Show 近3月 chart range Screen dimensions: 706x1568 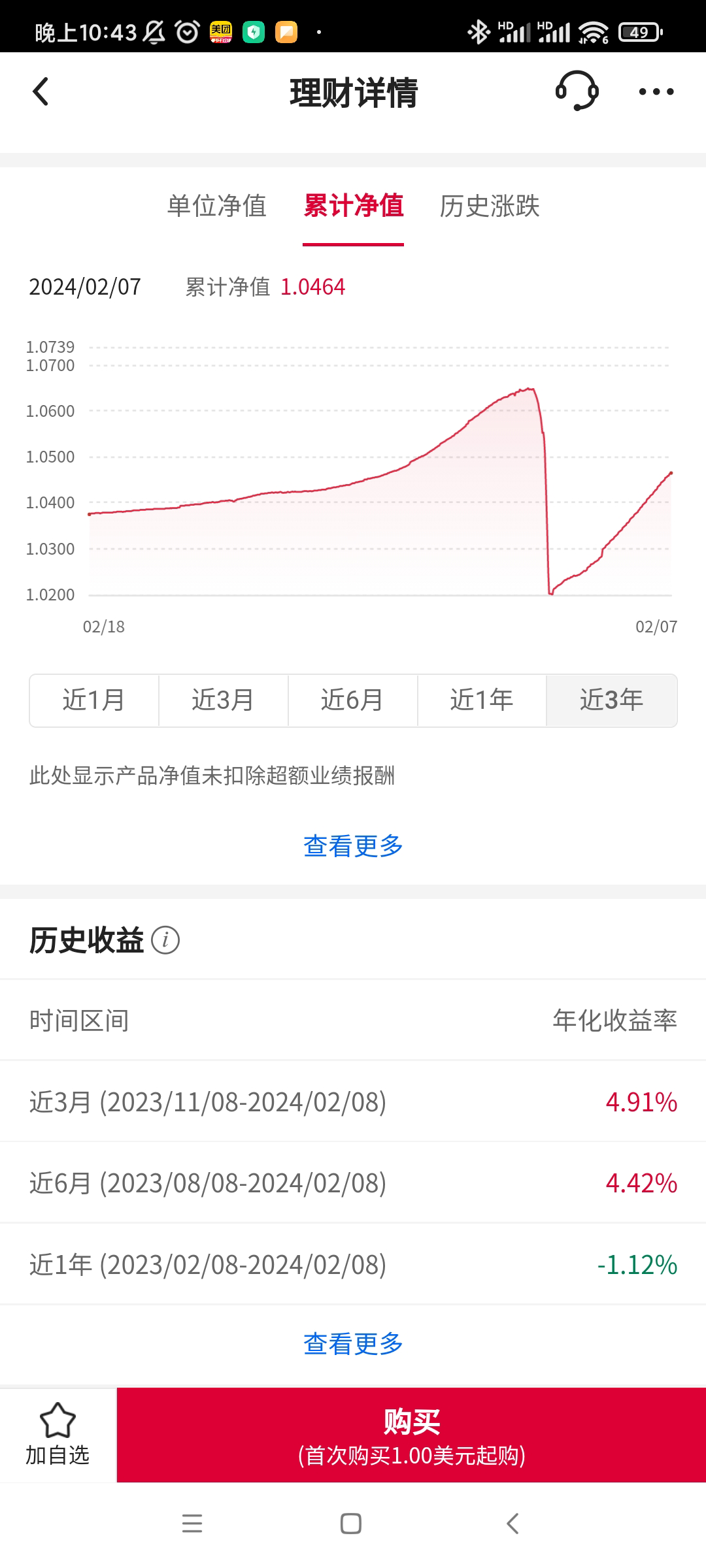[223, 700]
